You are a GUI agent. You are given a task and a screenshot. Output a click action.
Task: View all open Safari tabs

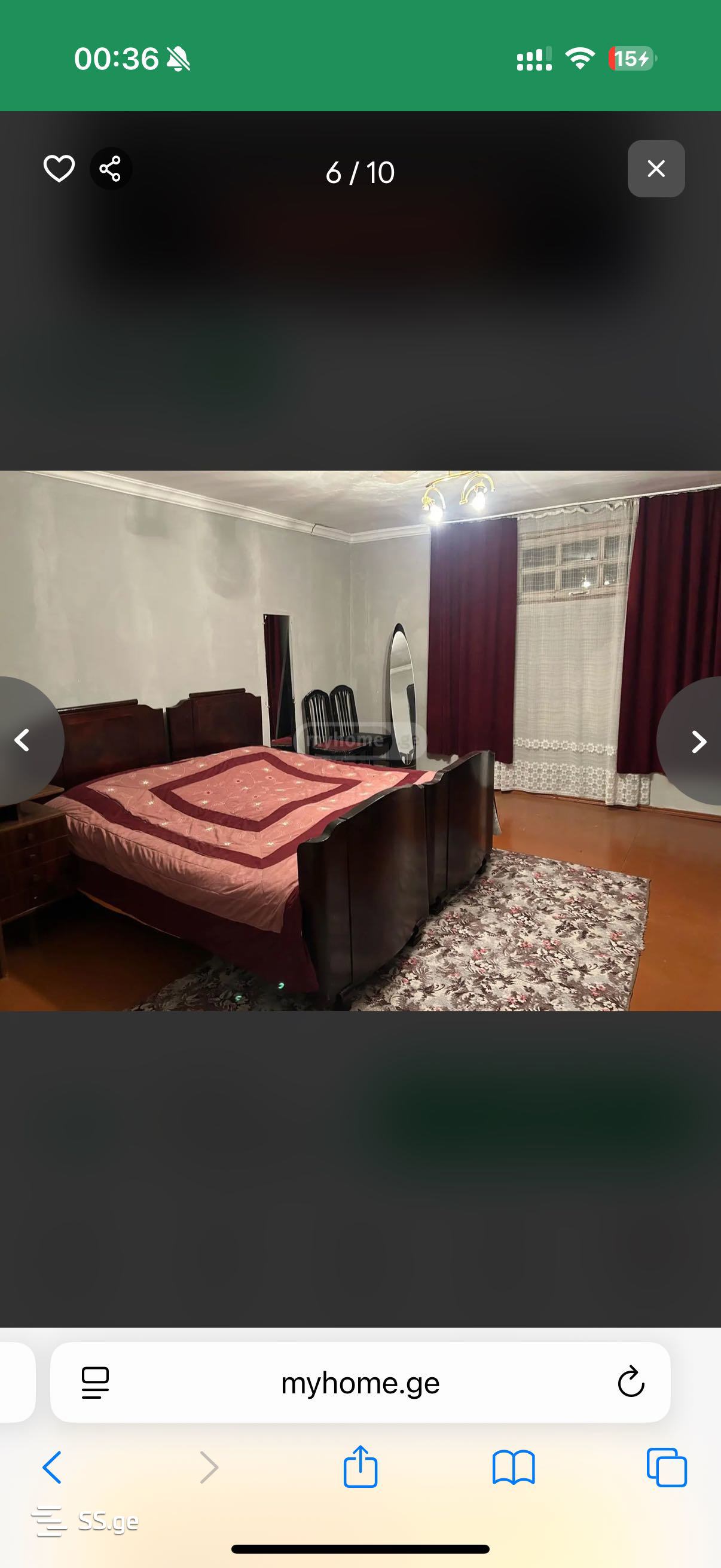click(x=667, y=1468)
